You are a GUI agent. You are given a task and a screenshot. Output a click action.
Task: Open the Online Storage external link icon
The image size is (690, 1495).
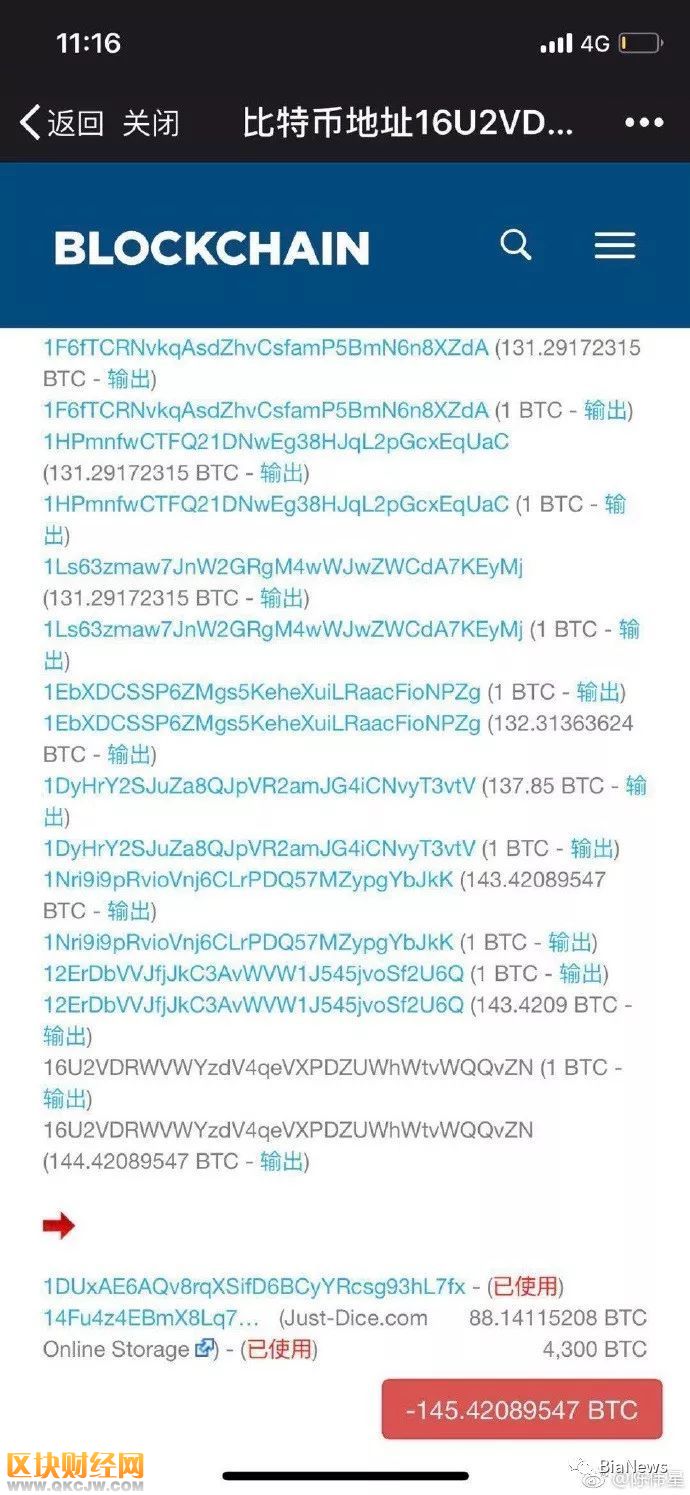[204, 1349]
